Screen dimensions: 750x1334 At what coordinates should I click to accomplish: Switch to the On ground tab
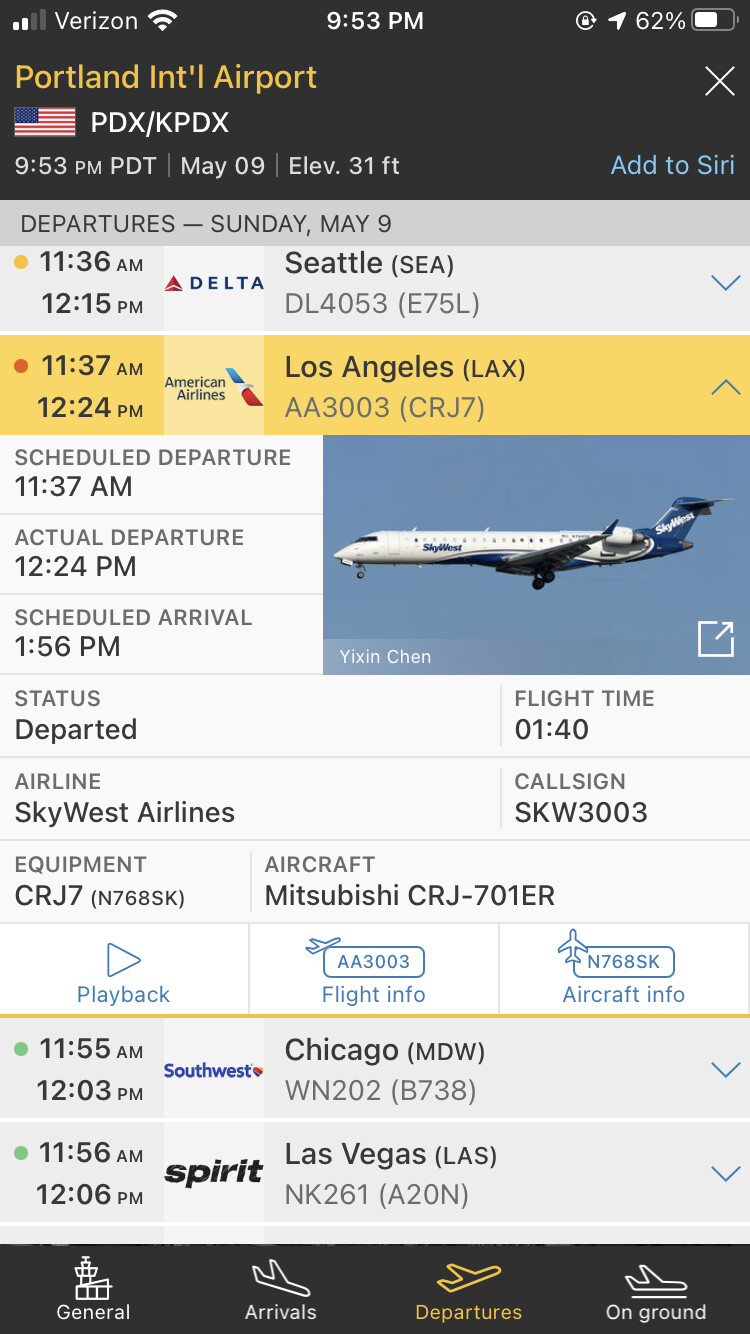tap(655, 1291)
